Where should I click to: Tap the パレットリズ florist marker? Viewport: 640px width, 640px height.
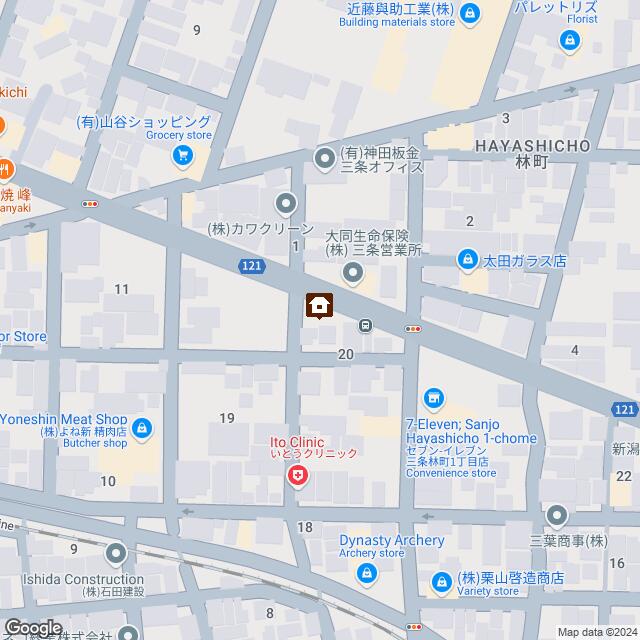(x=569, y=40)
